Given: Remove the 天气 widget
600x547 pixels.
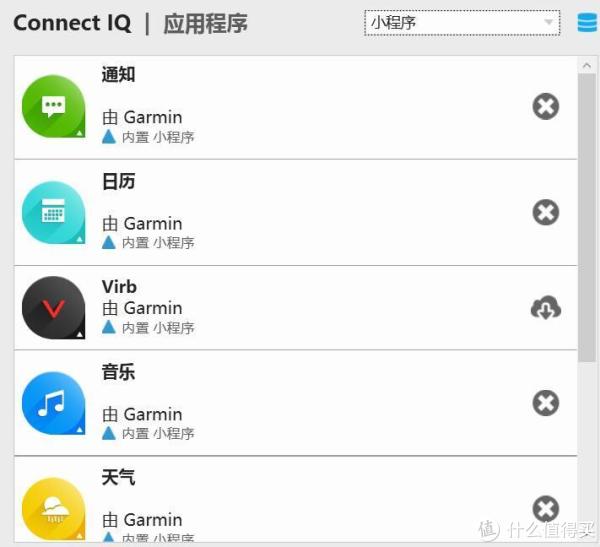Looking at the screenshot, I should (x=545, y=508).
